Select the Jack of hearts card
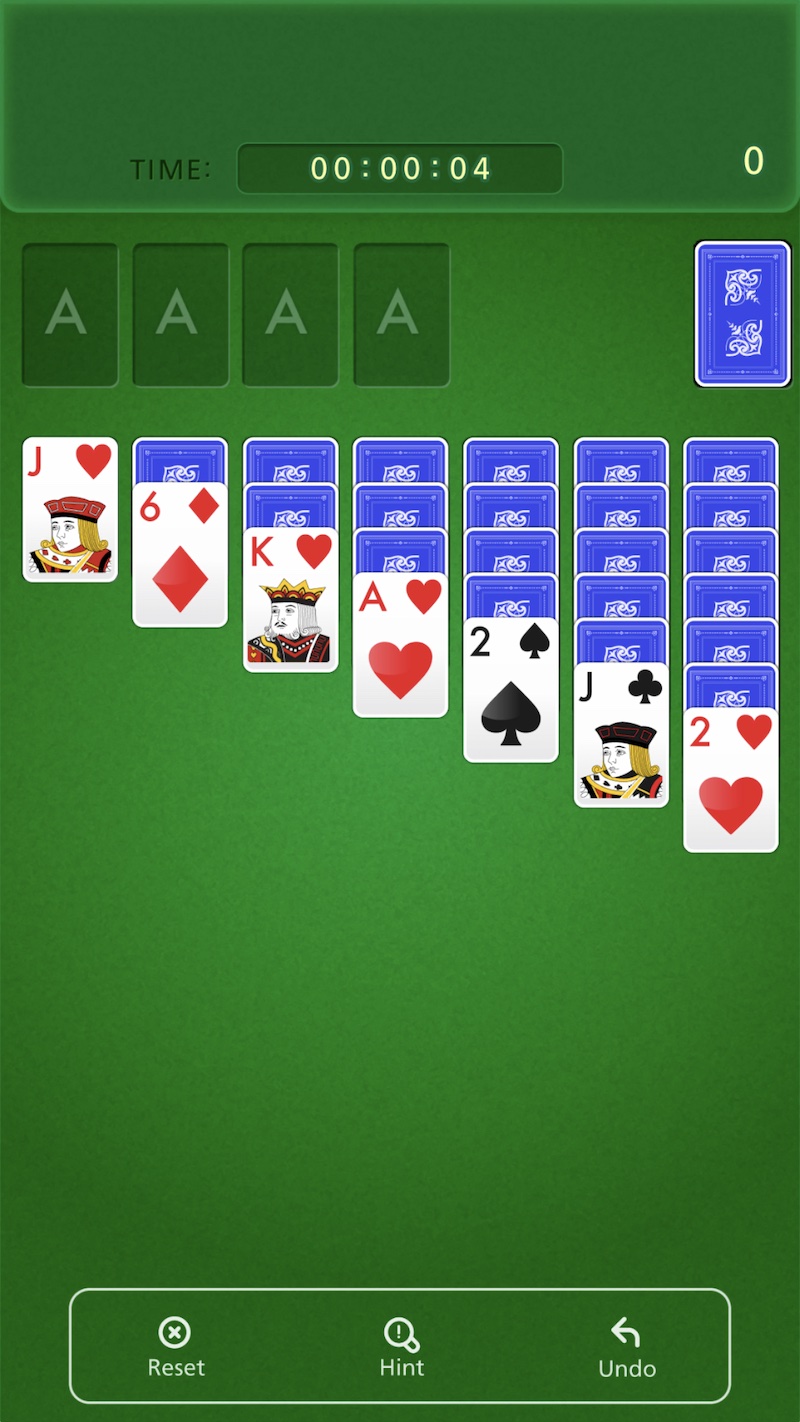The image size is (800, 1422). 70,510
